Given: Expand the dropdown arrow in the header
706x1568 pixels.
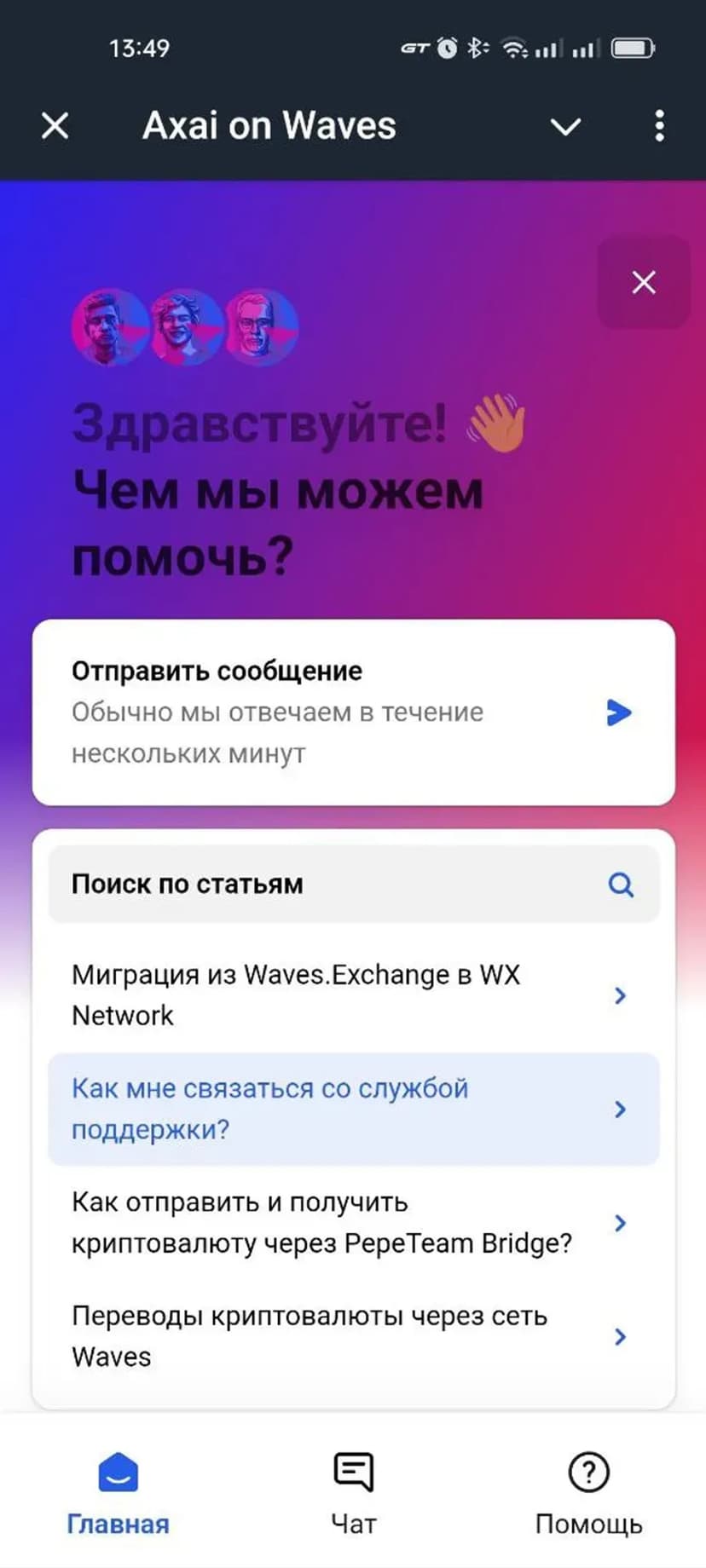Looking at the screenshot, I should pyautogui.click(x=565, y=127).
